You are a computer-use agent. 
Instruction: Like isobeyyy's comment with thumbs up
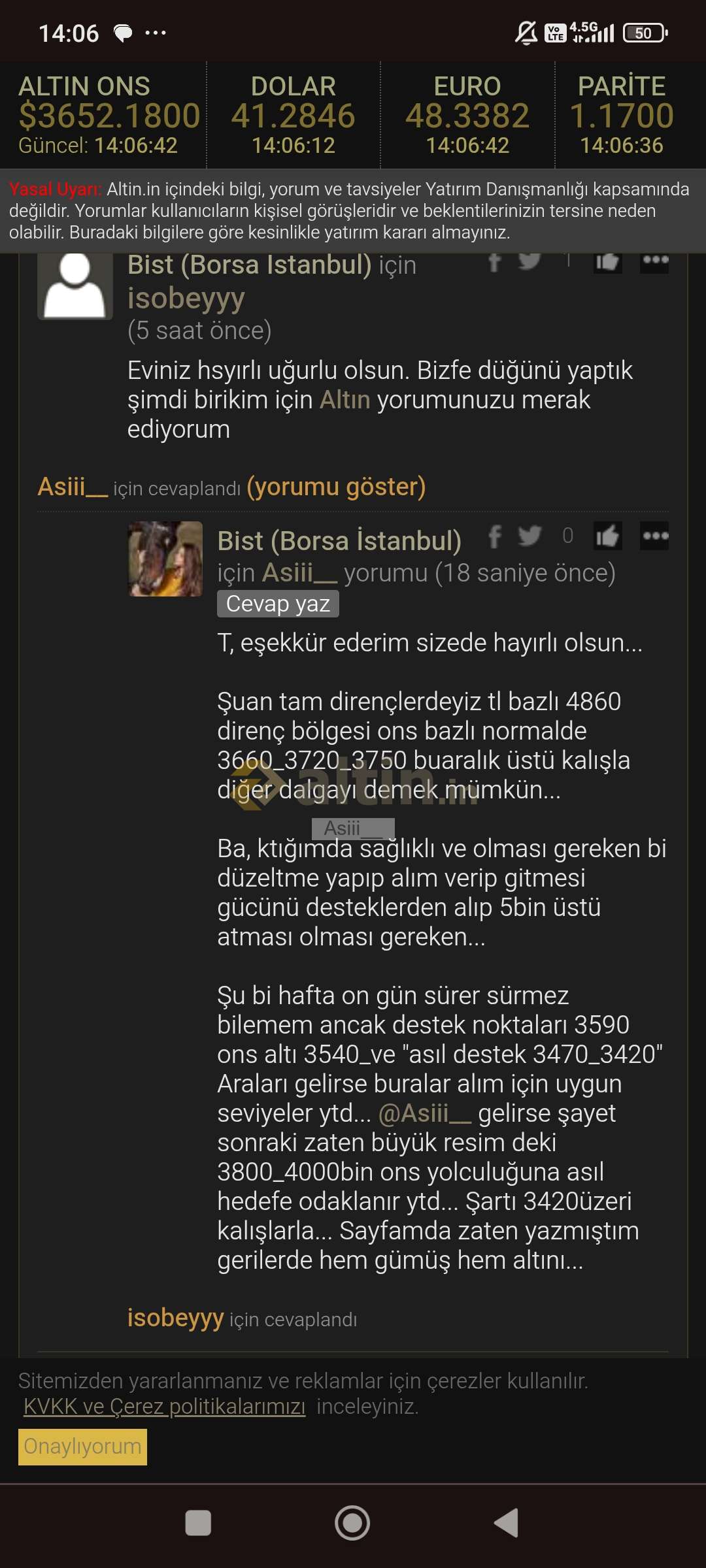tap(607, 261)
